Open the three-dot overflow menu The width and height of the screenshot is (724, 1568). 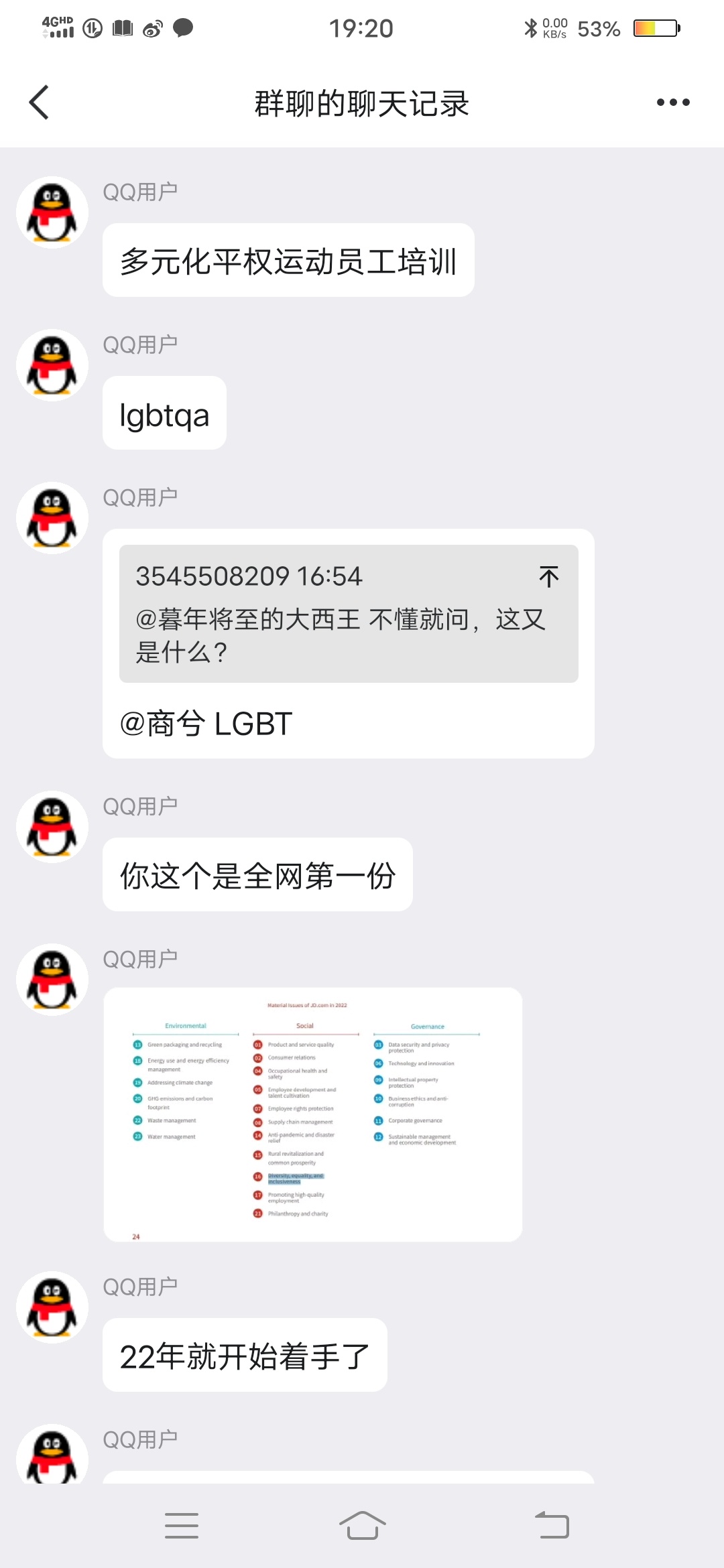coord(672,103)
